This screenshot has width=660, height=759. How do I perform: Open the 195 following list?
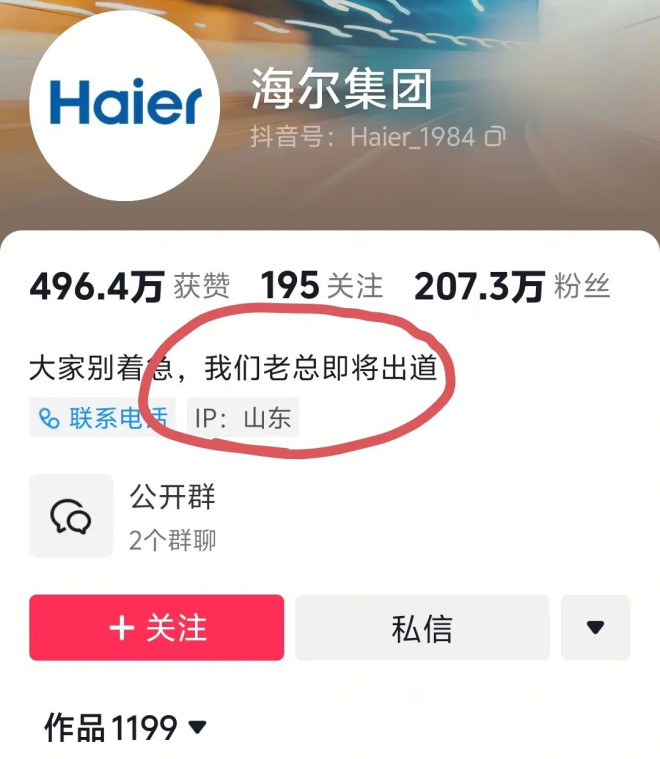[322, 288]
